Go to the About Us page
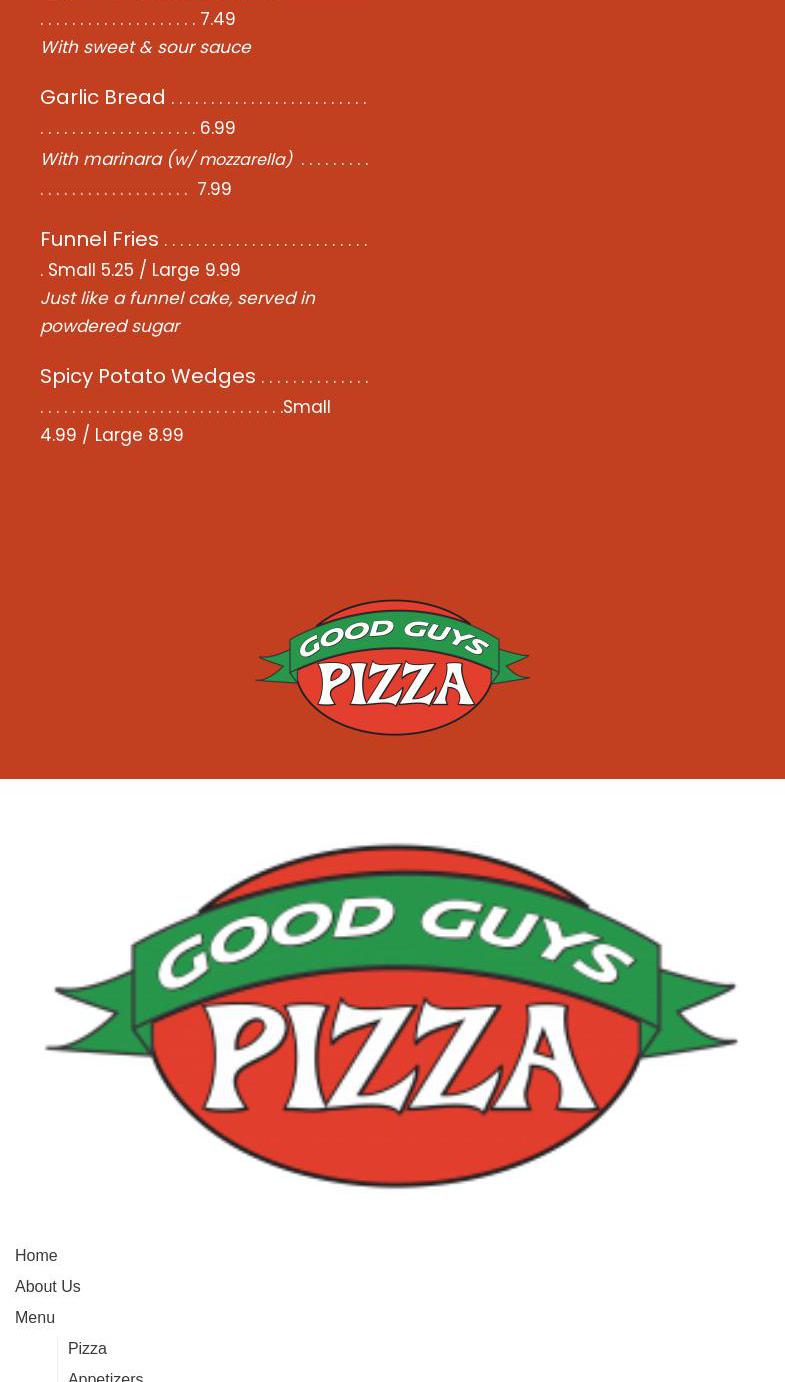This screenshot has width=785, height=1382. click(47, 1286)
